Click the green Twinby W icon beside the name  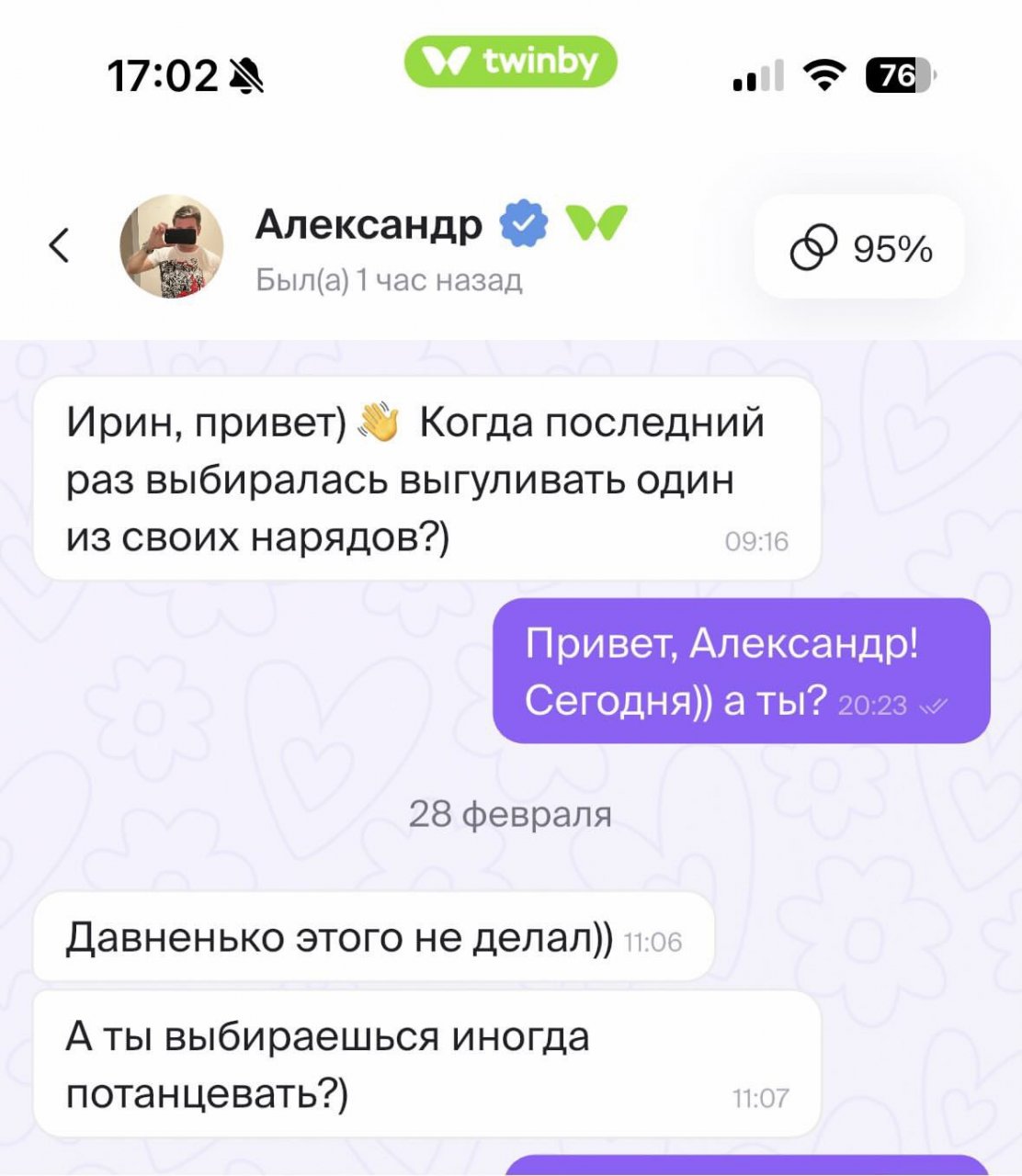tap(597, 221)
